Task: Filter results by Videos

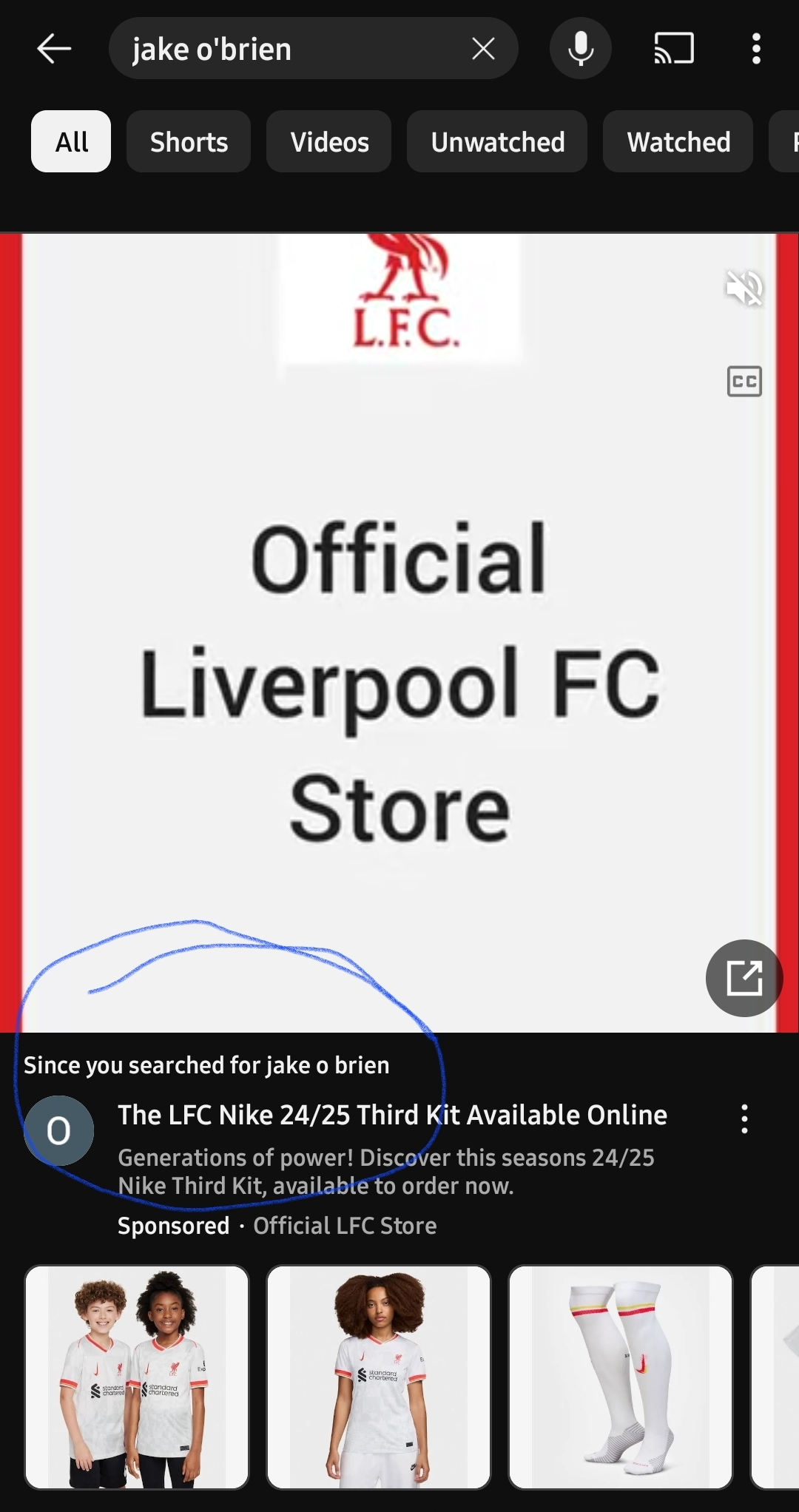Action: coord(329,142)
